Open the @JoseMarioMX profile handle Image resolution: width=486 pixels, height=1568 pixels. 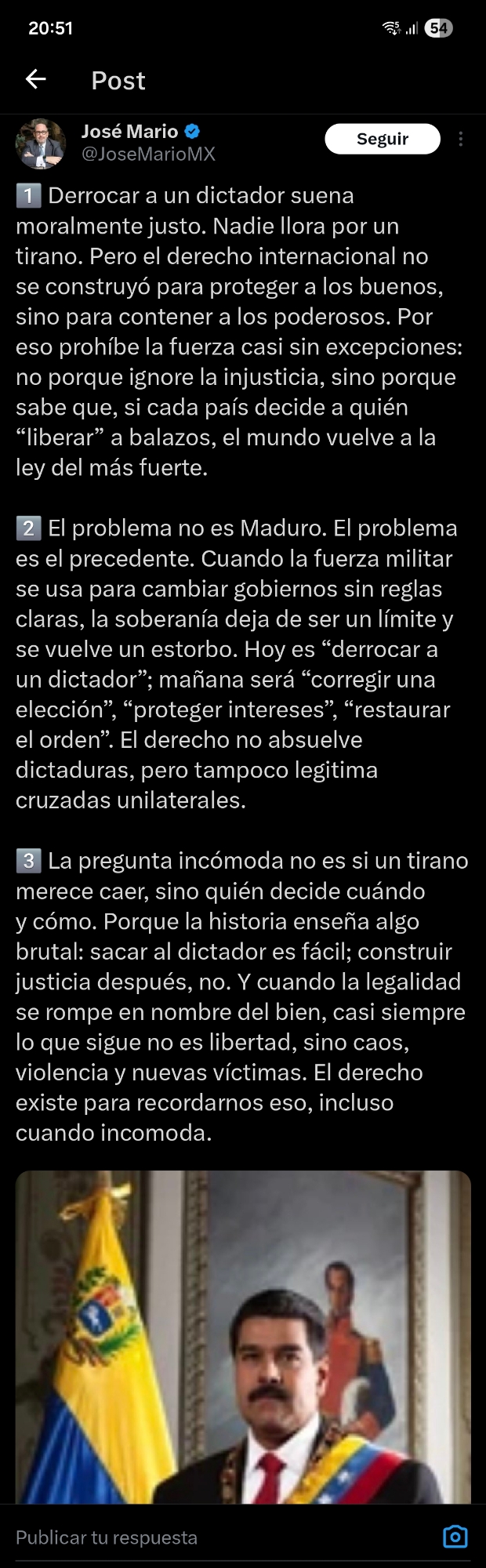(148, 154)
